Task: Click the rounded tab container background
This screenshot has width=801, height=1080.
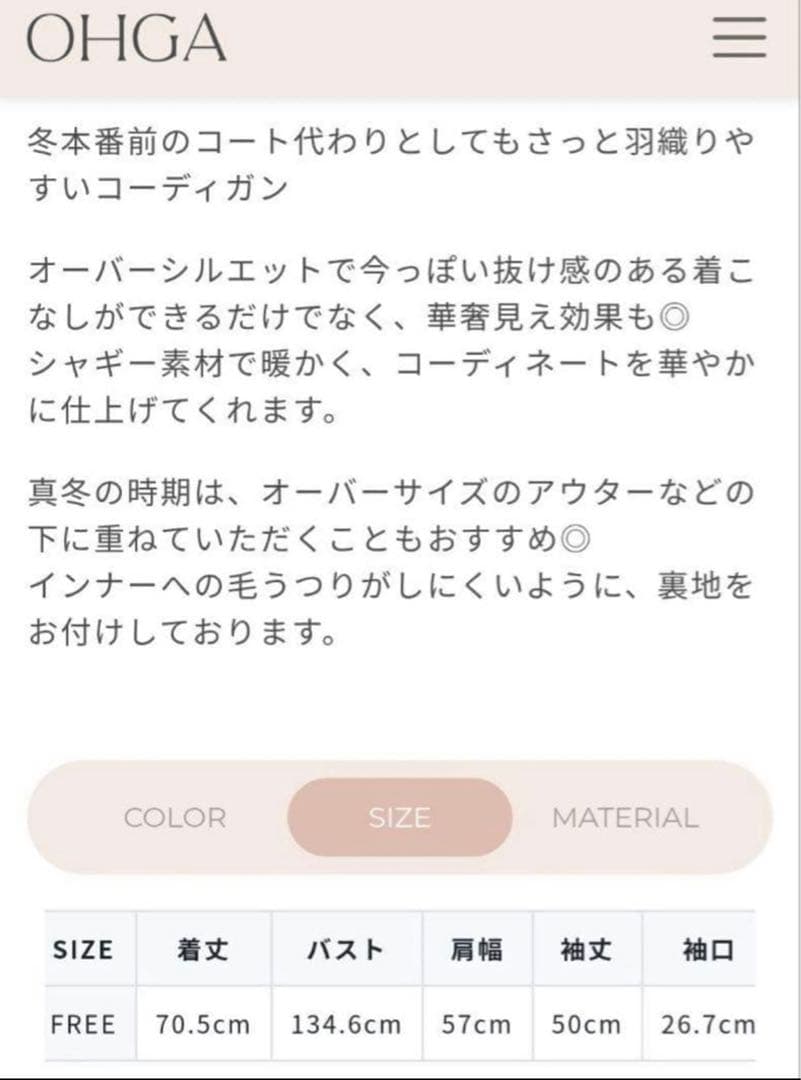Action: click(400, 817)
